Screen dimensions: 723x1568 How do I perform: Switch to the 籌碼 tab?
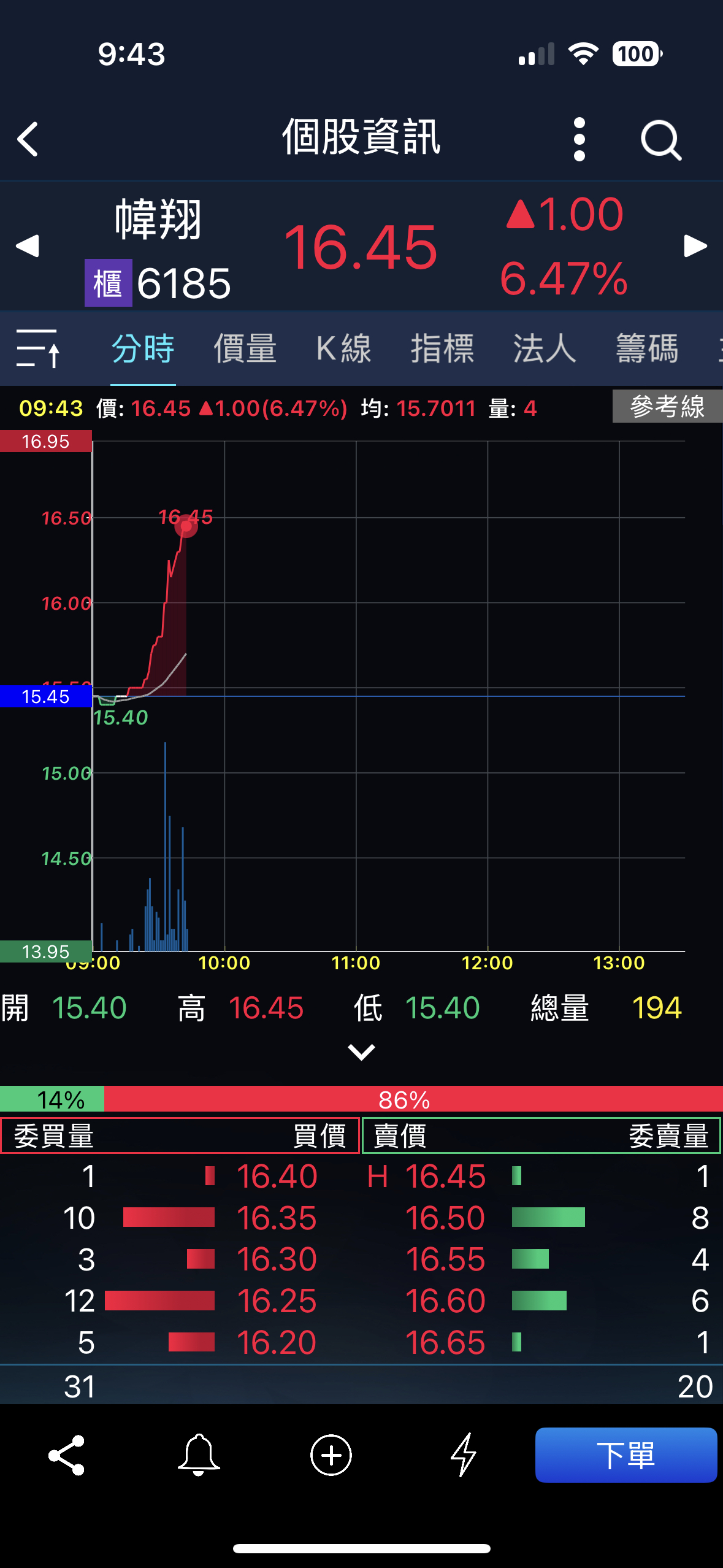(647, 348)
